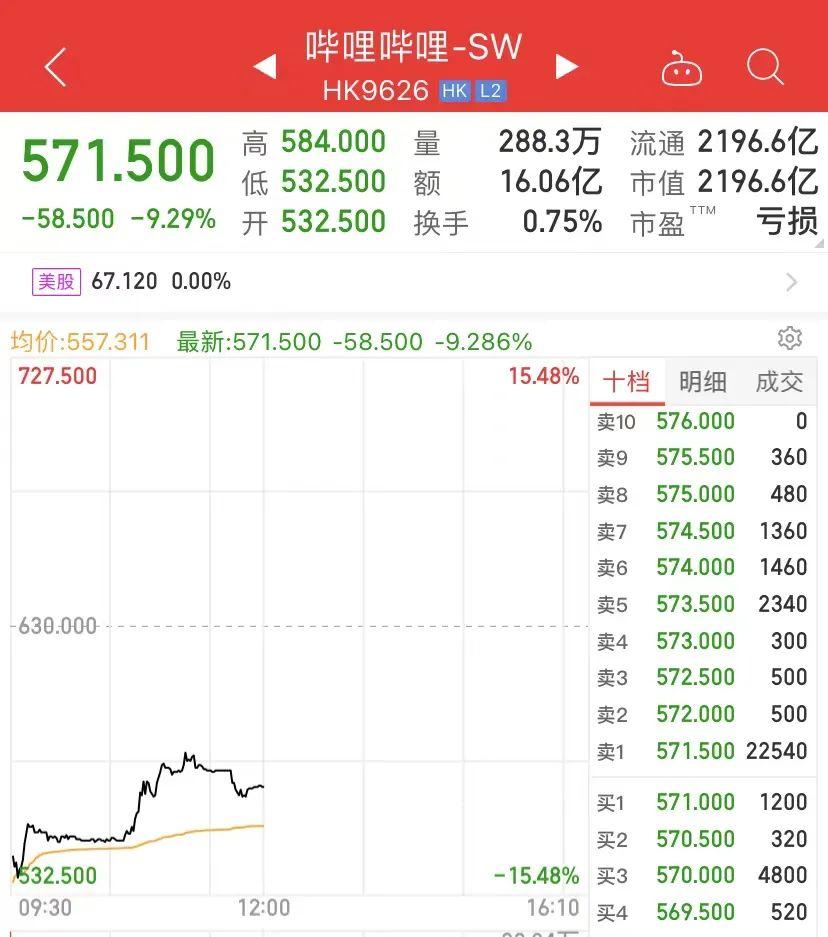Switch to the 成交 tab

pyautogui.click(x=779, y=381)
